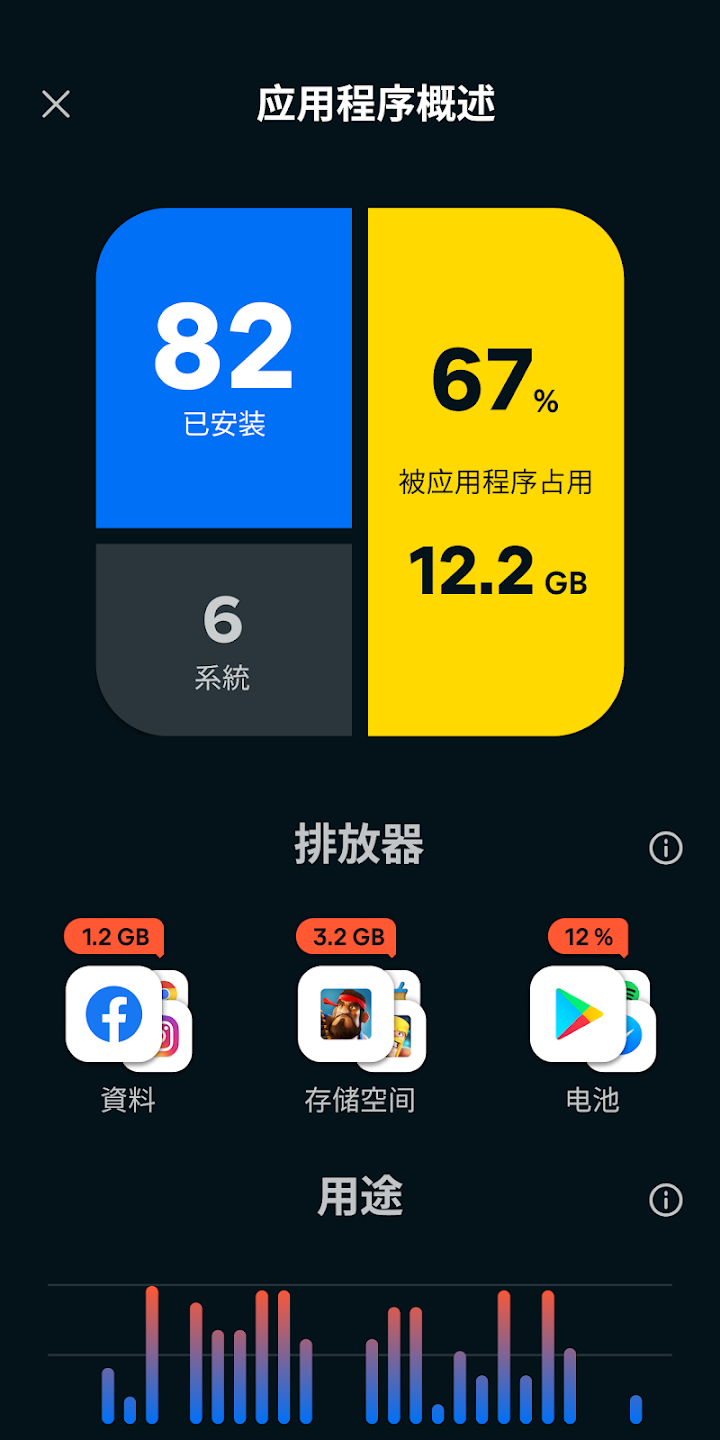Open the gray 6 系统 tile
This screenshot has width=720, height=1440.
tap(224, 637)
